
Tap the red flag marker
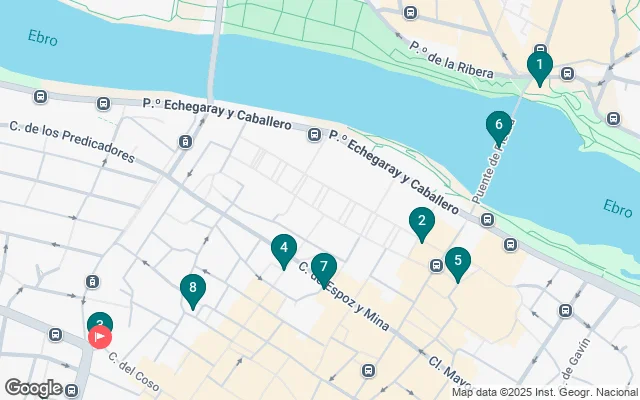tap(100, 337)
